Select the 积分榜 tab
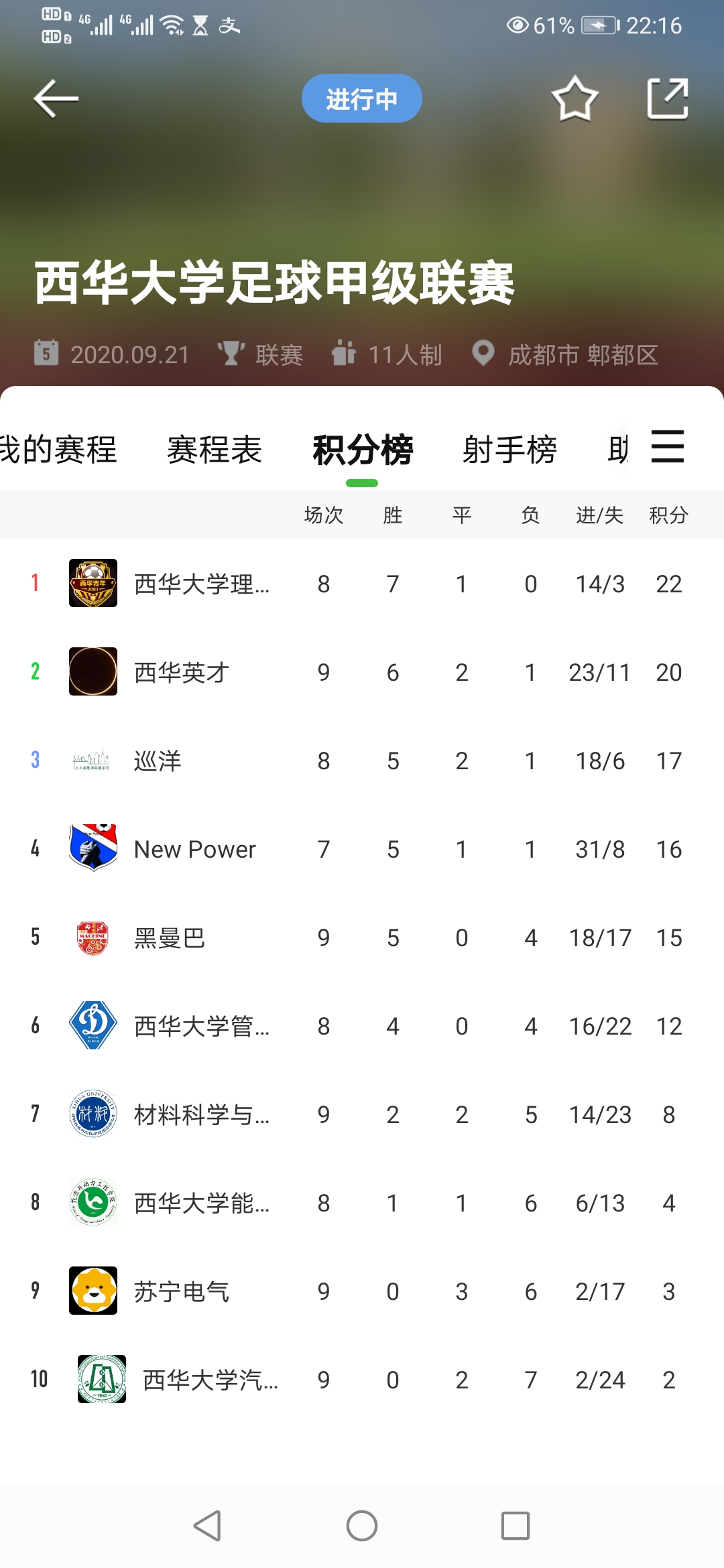 363,450
